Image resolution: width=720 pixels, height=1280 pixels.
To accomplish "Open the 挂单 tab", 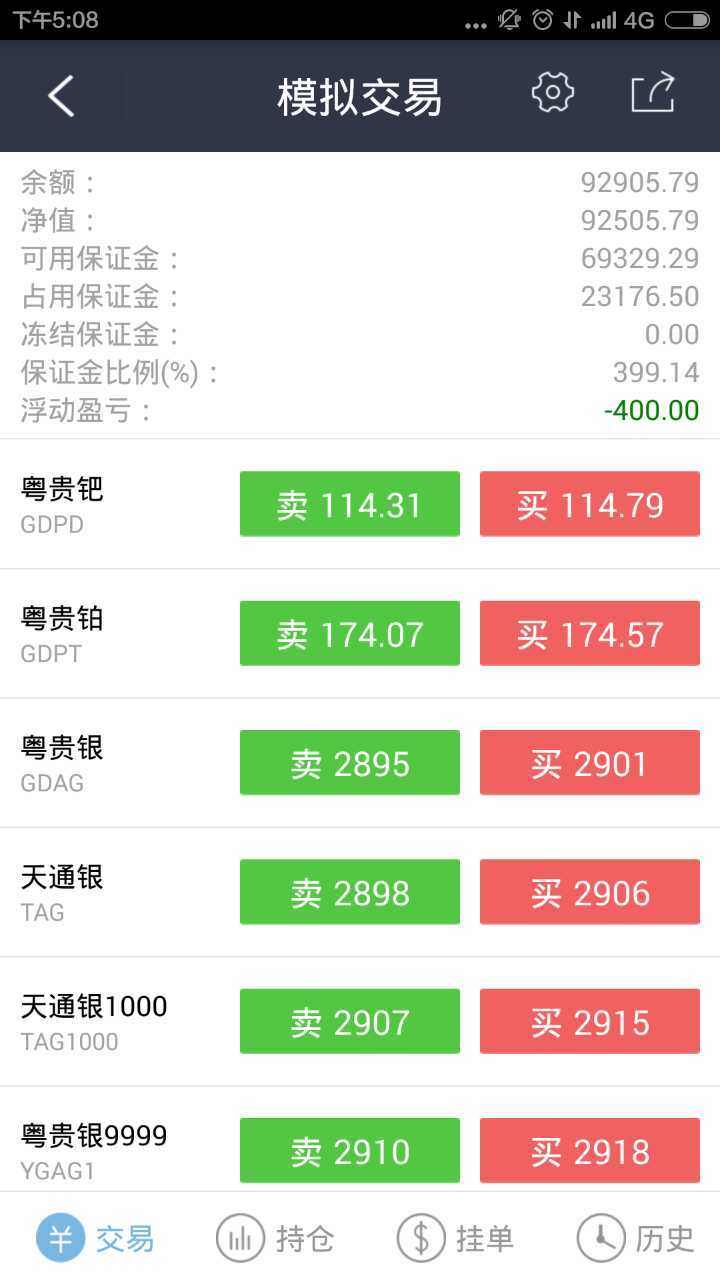I will tap(455, 1239).
